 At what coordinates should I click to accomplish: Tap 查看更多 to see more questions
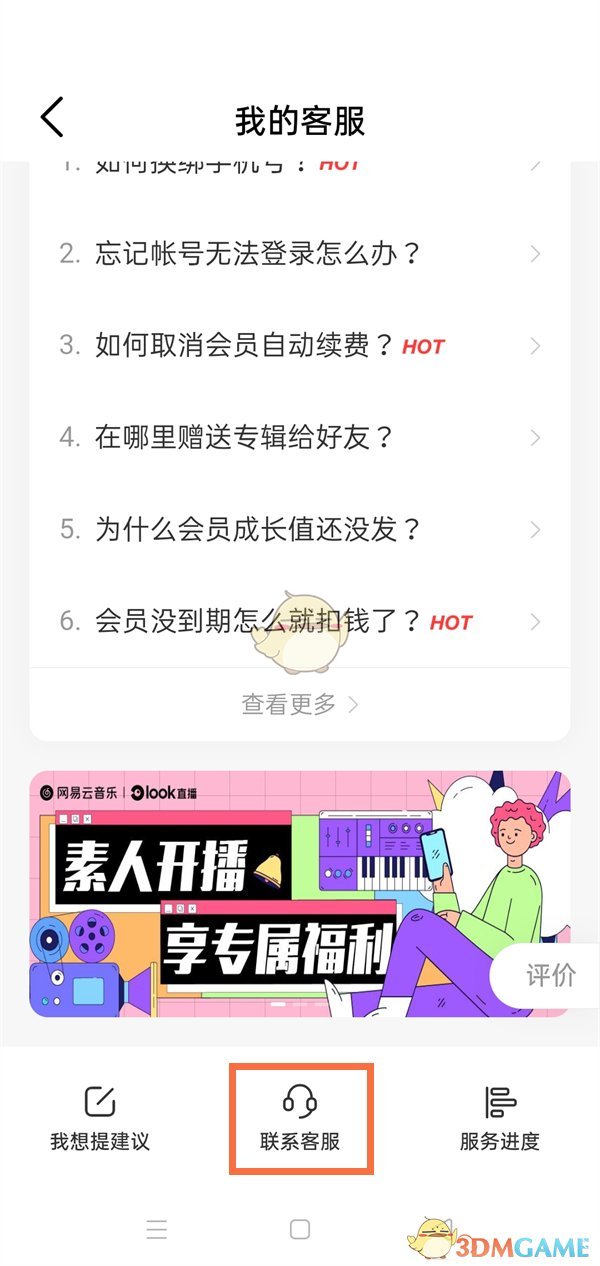click(299, 704)
